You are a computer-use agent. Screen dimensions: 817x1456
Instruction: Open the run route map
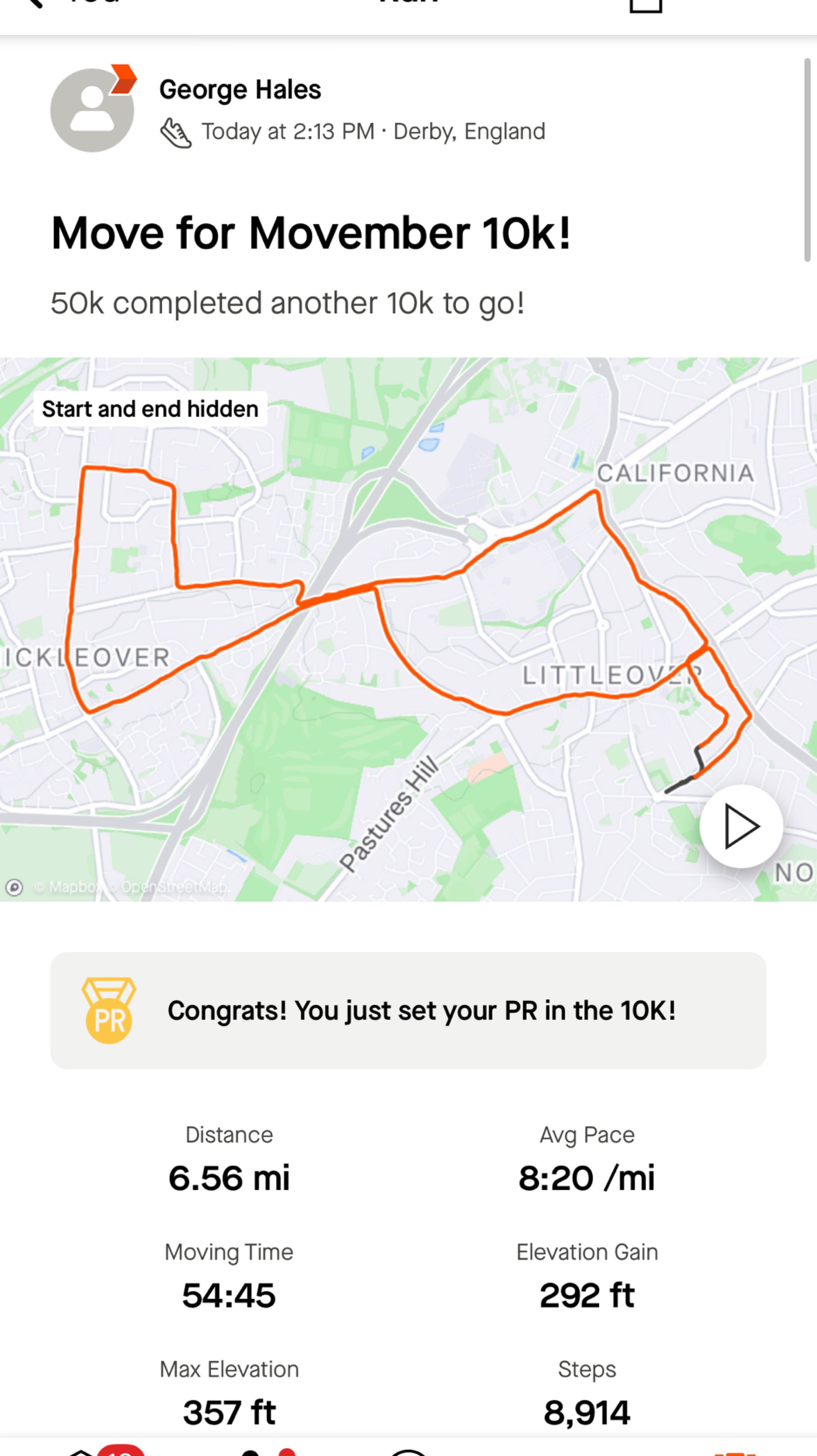point(408,629)
